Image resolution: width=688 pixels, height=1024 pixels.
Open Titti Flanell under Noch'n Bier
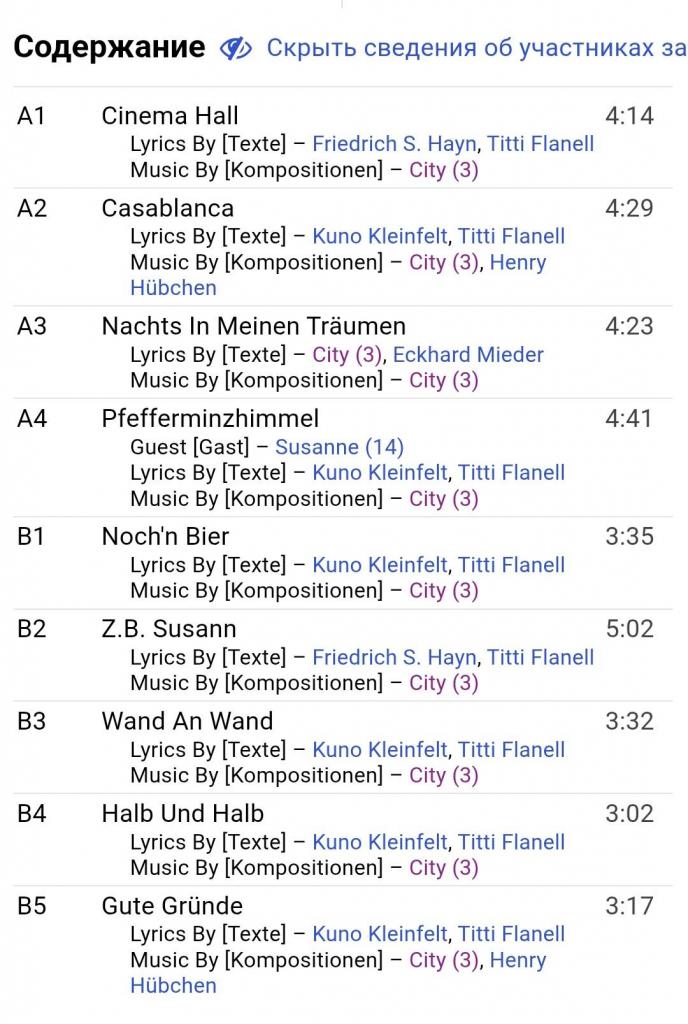pos(511,565)
